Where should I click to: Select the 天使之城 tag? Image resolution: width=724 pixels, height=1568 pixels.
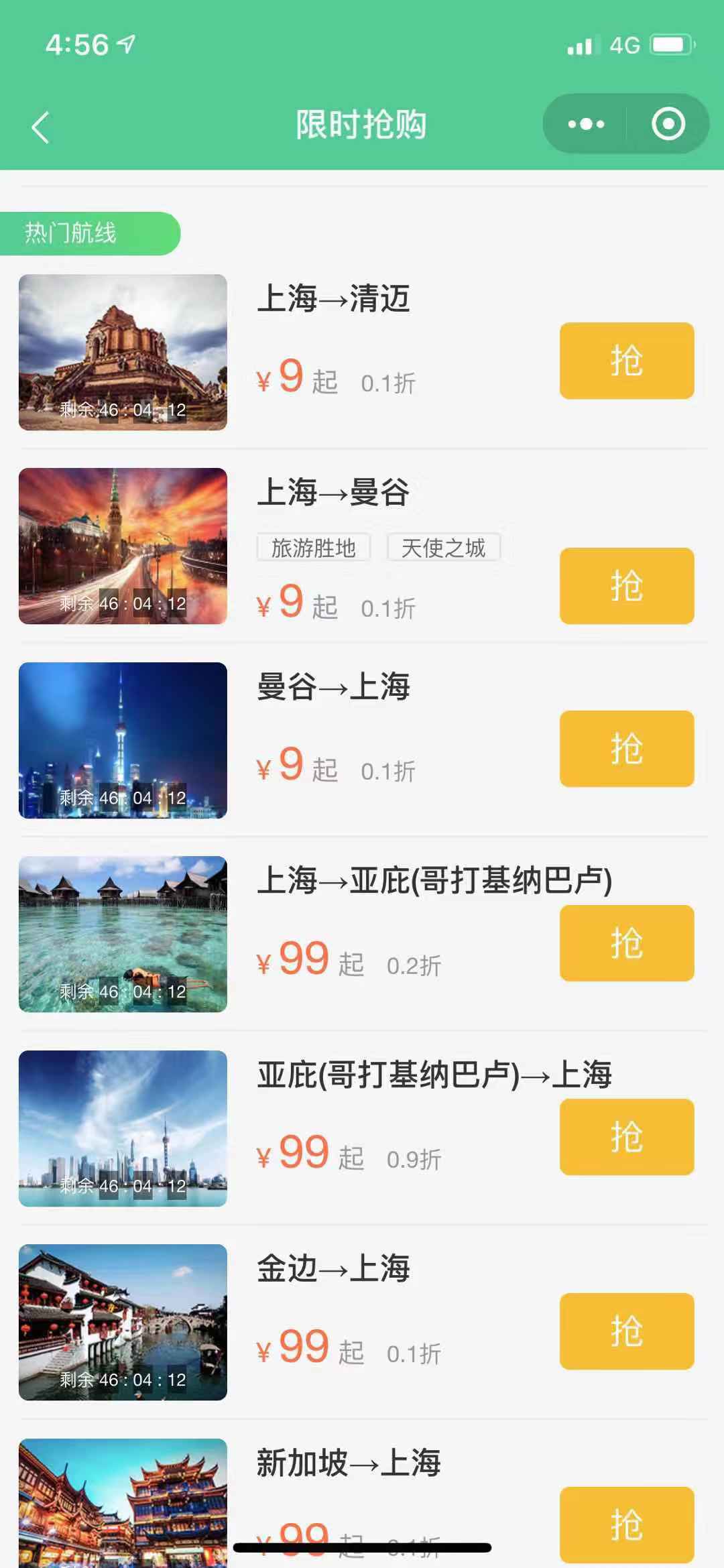click(x=444, y=548)
